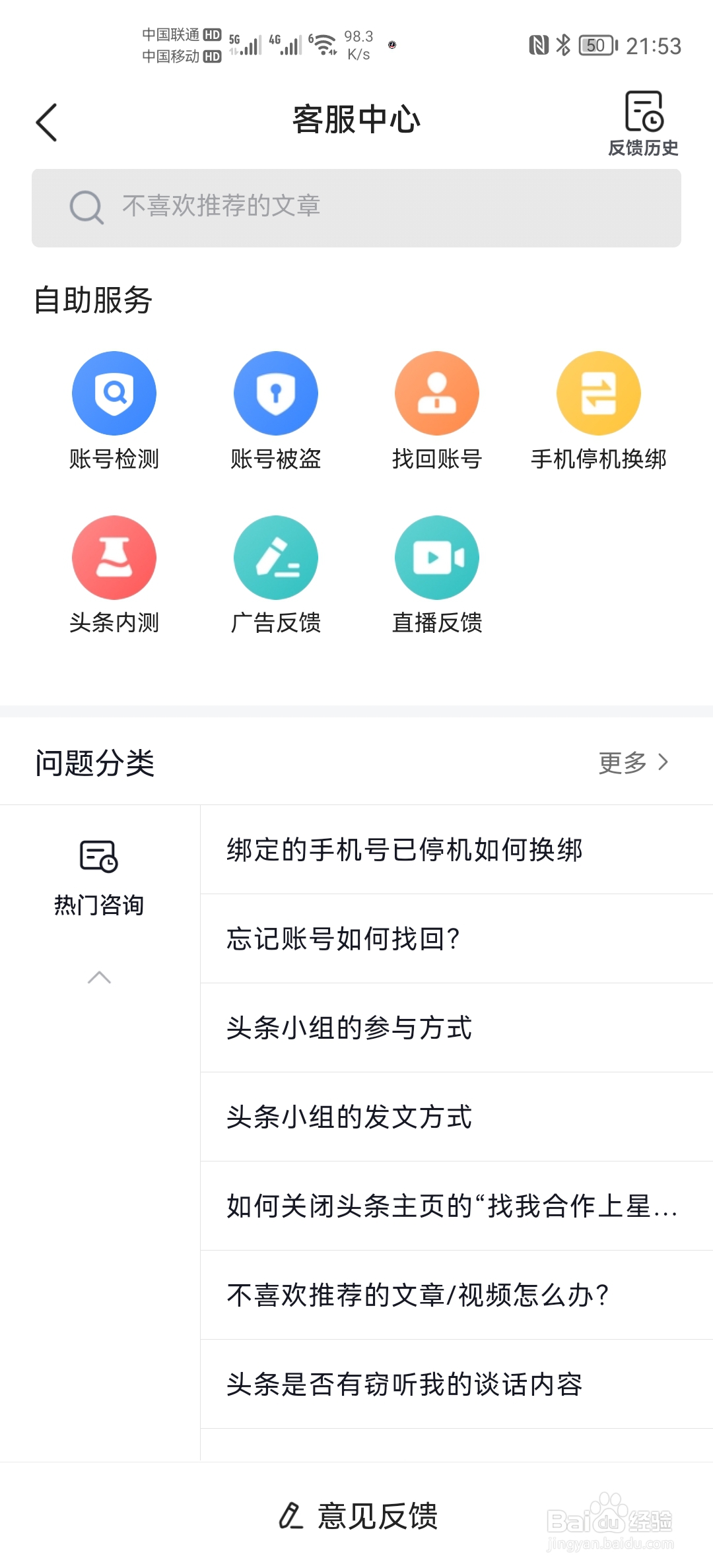Select the 热门咨询 category icon
The image size is (713, 1568).
(x=100, y=858)
